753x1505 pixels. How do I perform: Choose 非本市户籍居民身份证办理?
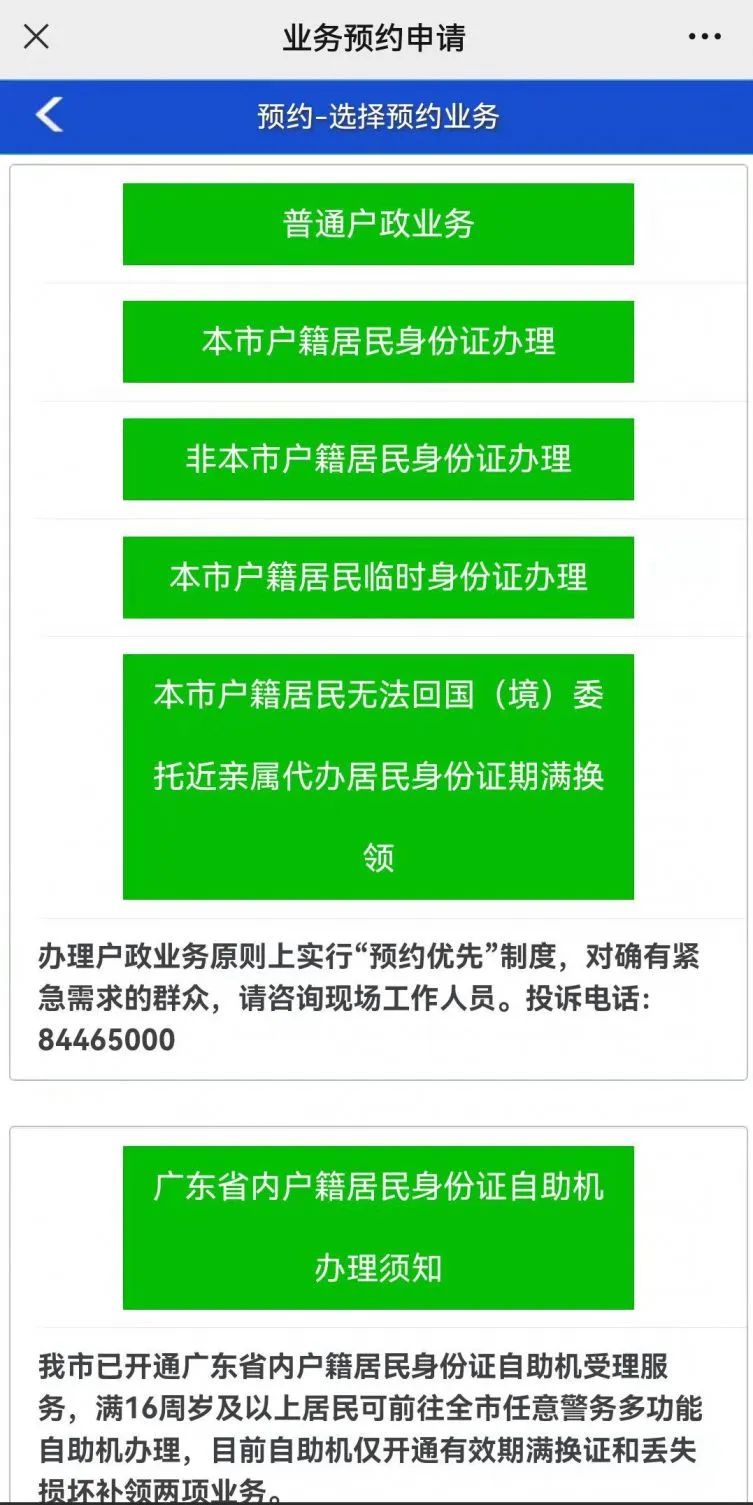[378, 459]
